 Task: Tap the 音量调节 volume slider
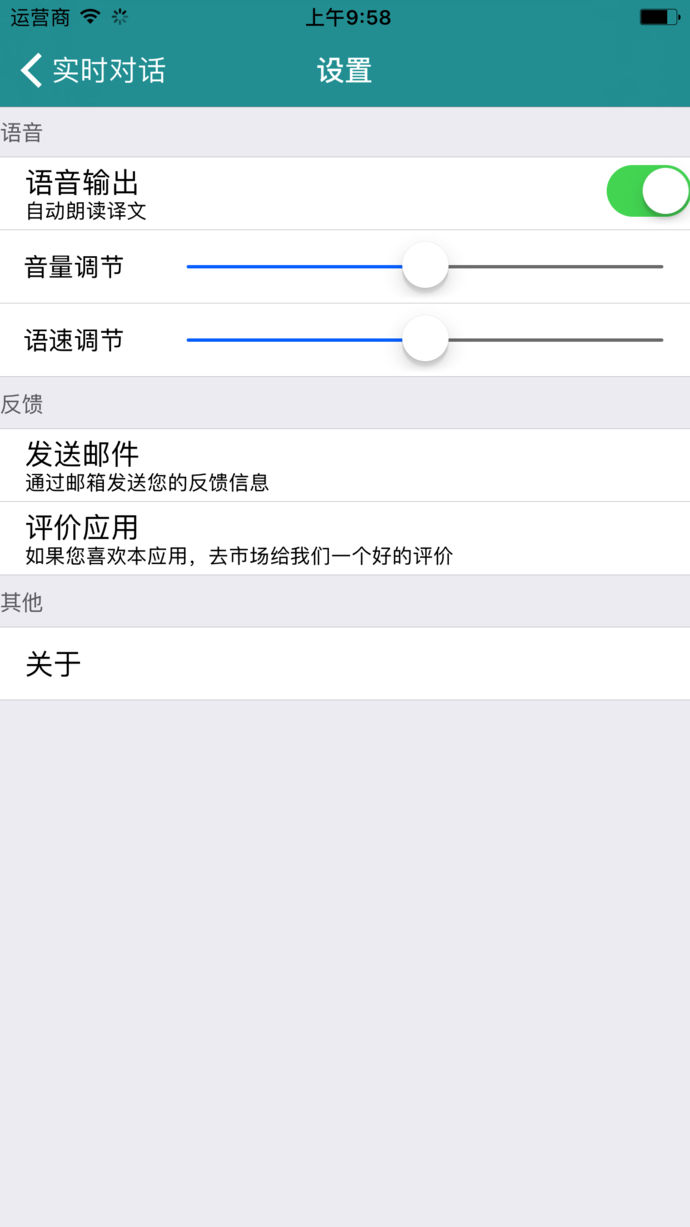point(425,266)
